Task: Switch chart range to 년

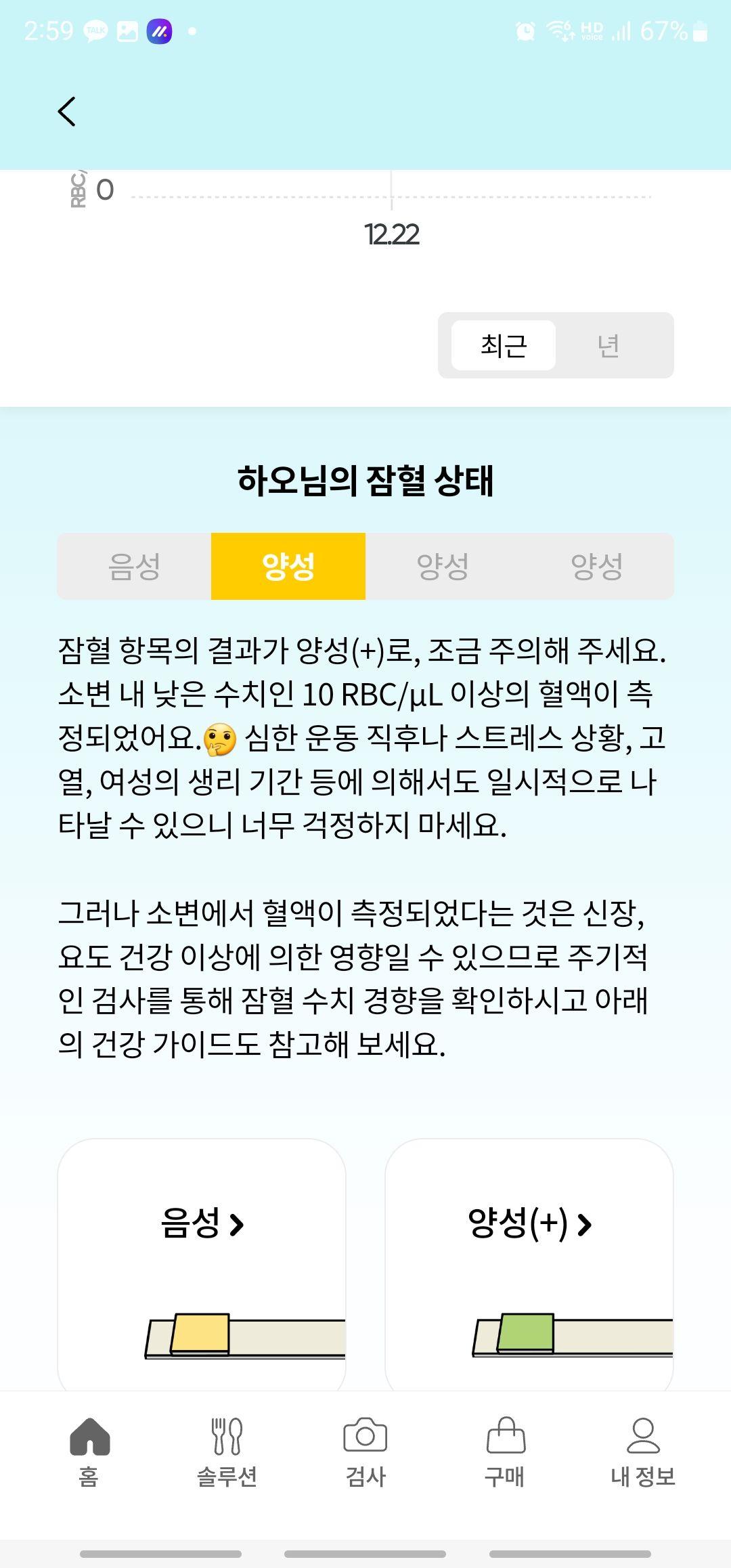Action: (608, 345)
